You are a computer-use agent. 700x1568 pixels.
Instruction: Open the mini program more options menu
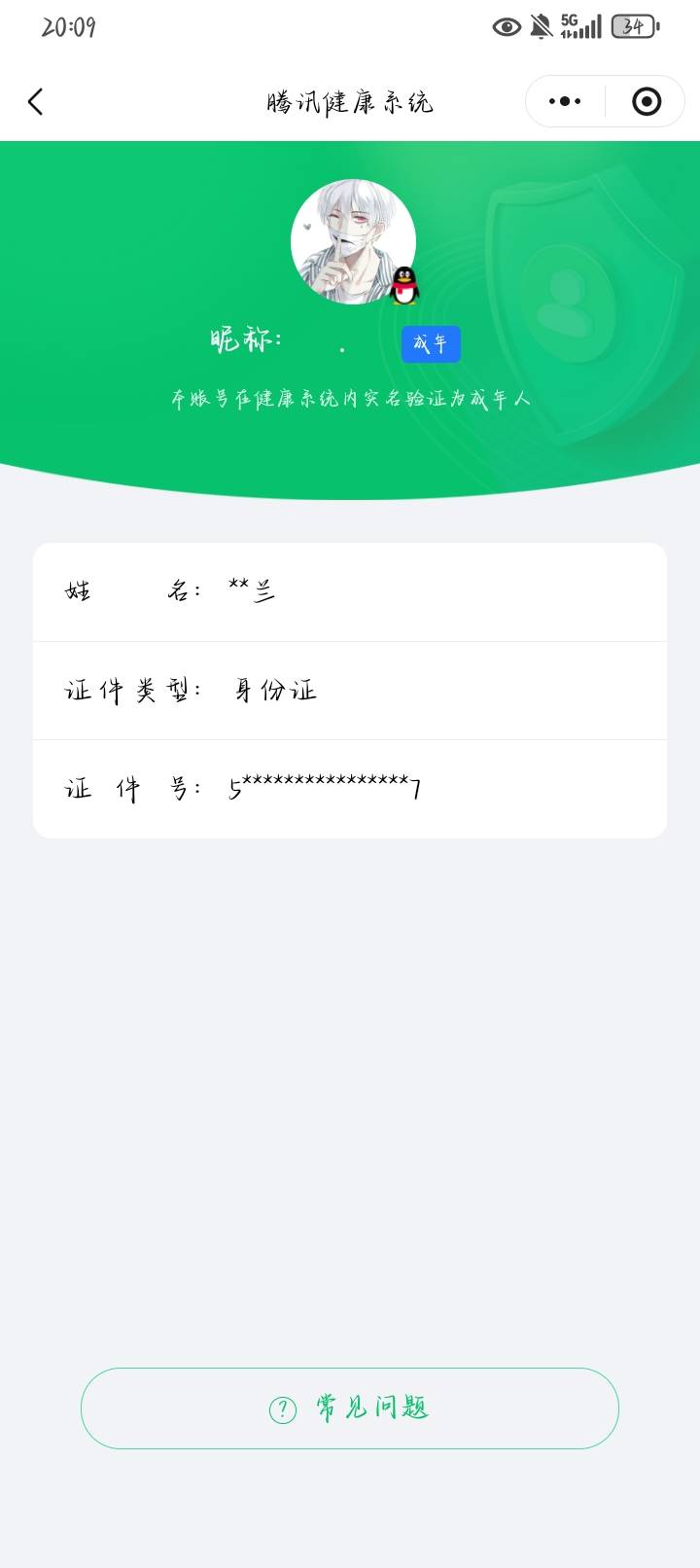point(565,101)
